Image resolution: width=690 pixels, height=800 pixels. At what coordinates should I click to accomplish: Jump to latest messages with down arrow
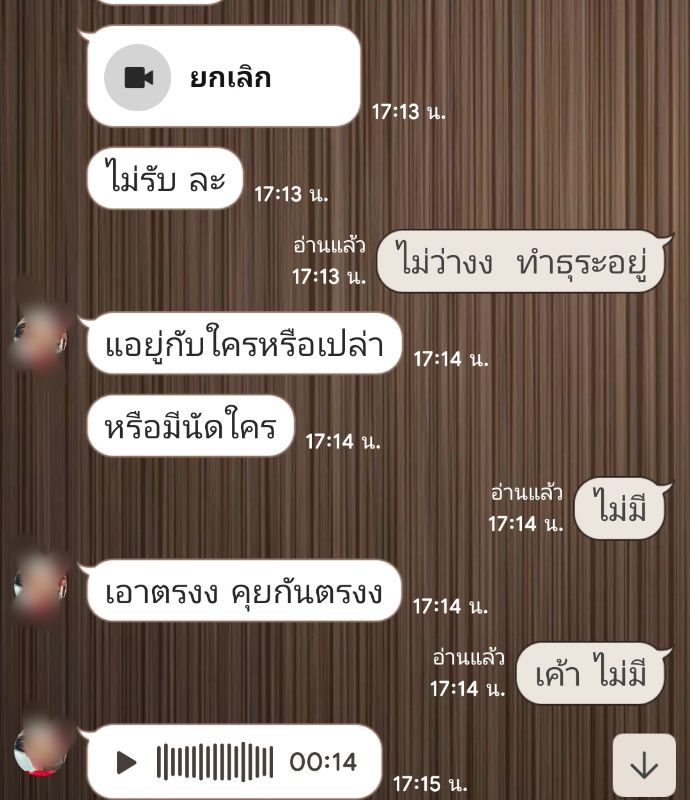644,766
